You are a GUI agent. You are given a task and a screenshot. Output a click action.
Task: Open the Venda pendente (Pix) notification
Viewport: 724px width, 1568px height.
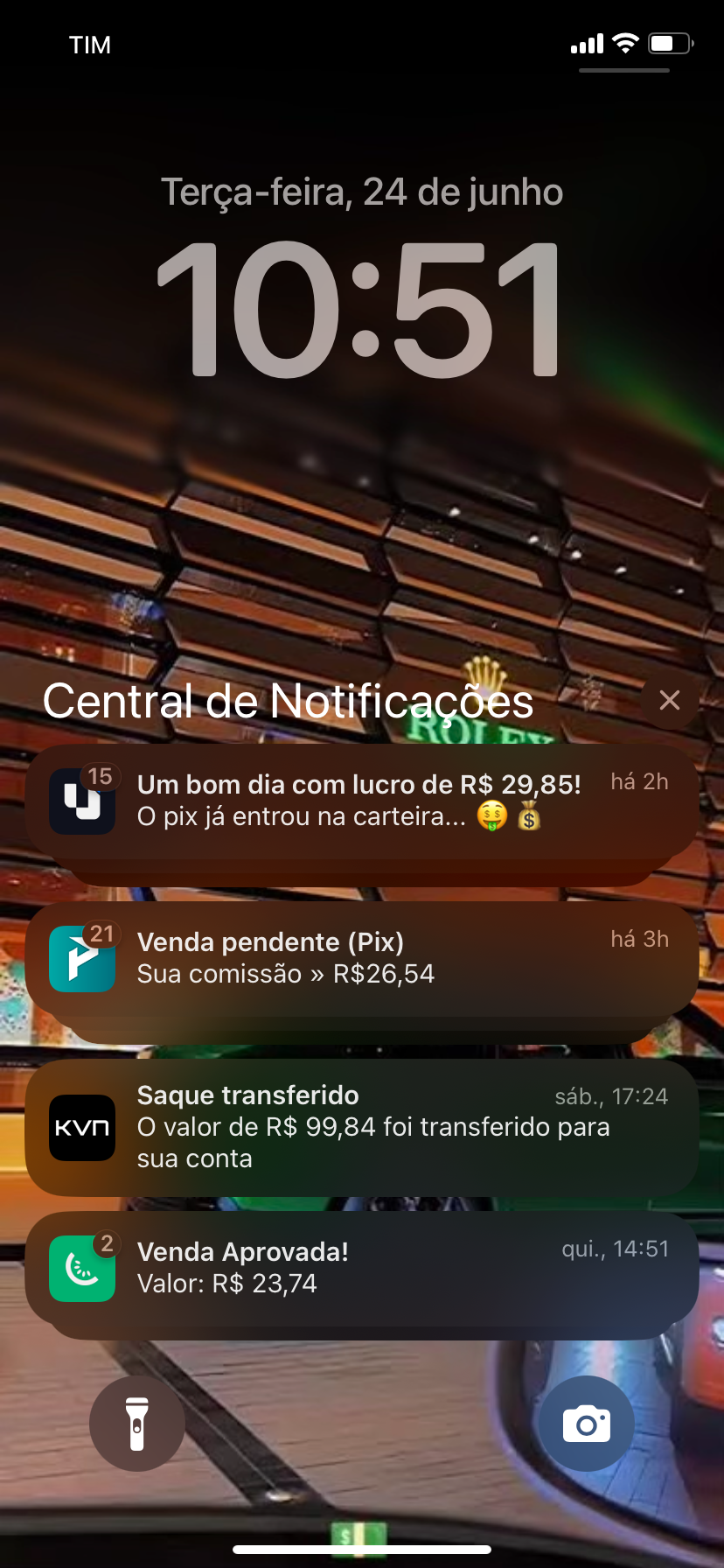coord(360,958)
